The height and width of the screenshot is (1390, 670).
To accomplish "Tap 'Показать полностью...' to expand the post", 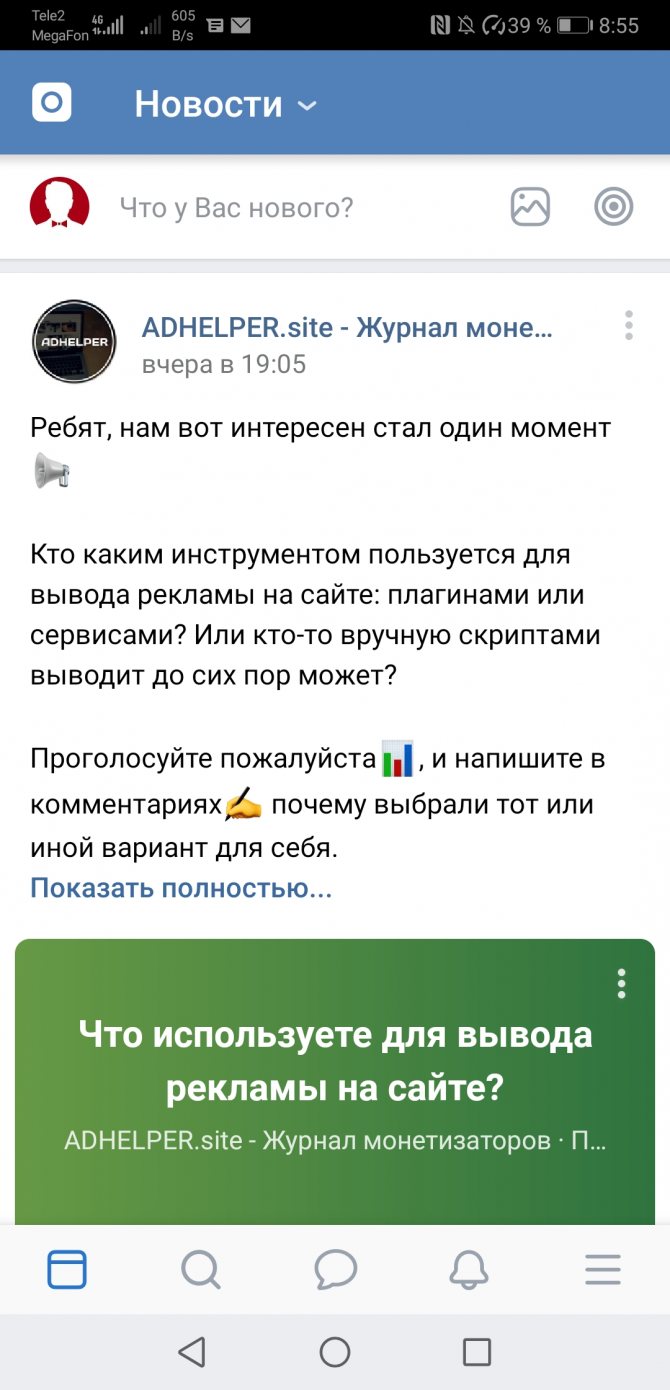I will point(181,888).
